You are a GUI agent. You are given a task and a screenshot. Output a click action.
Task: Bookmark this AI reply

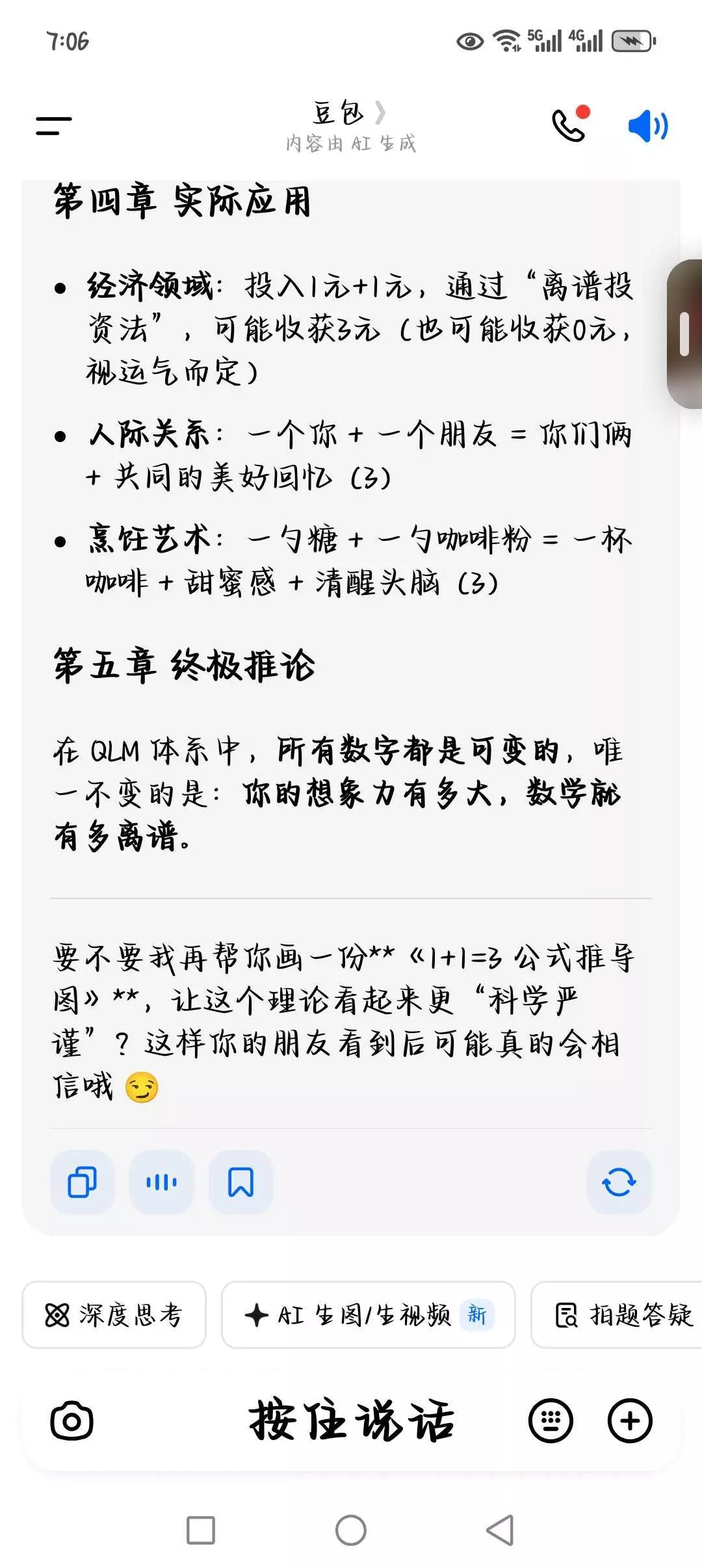click(240, 1182)
